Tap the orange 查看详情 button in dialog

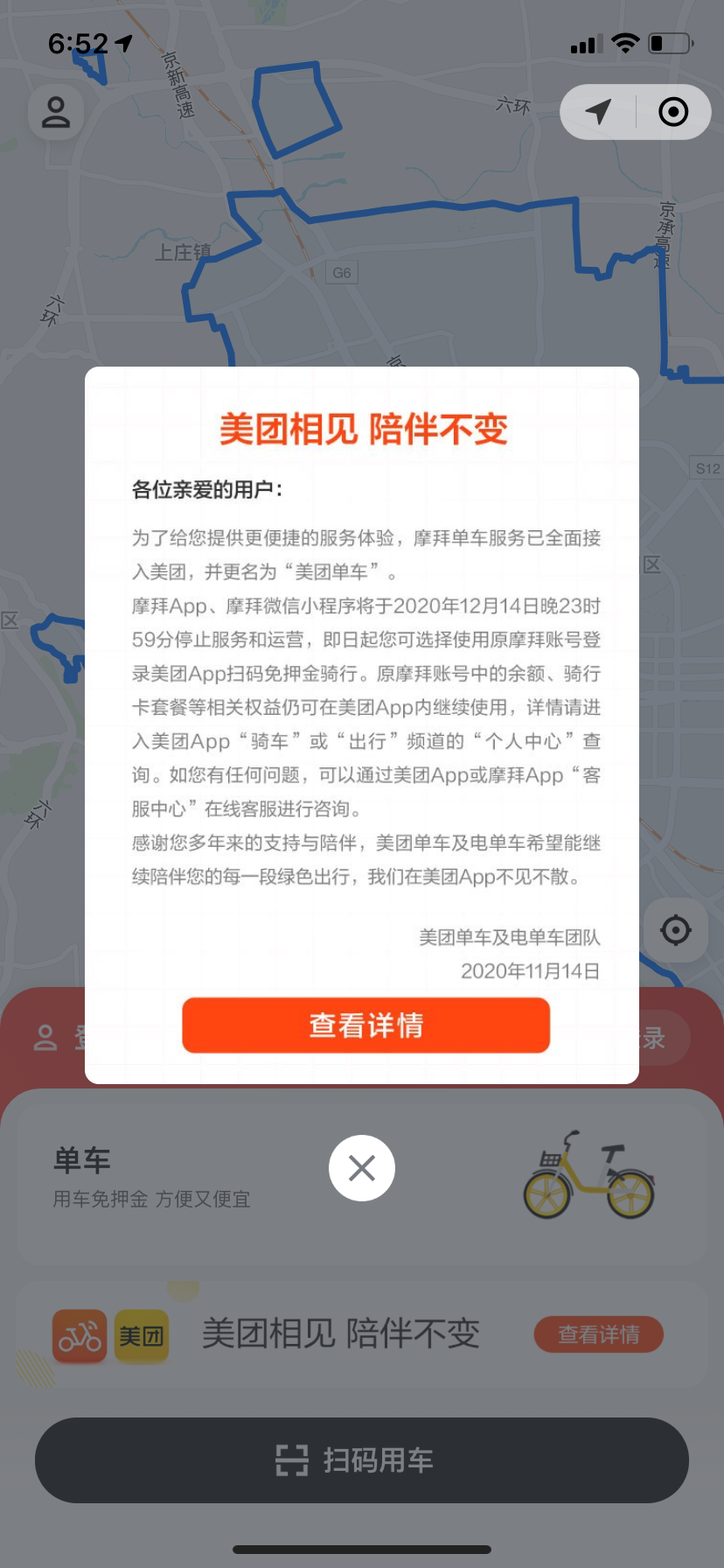click(365, 1025)
